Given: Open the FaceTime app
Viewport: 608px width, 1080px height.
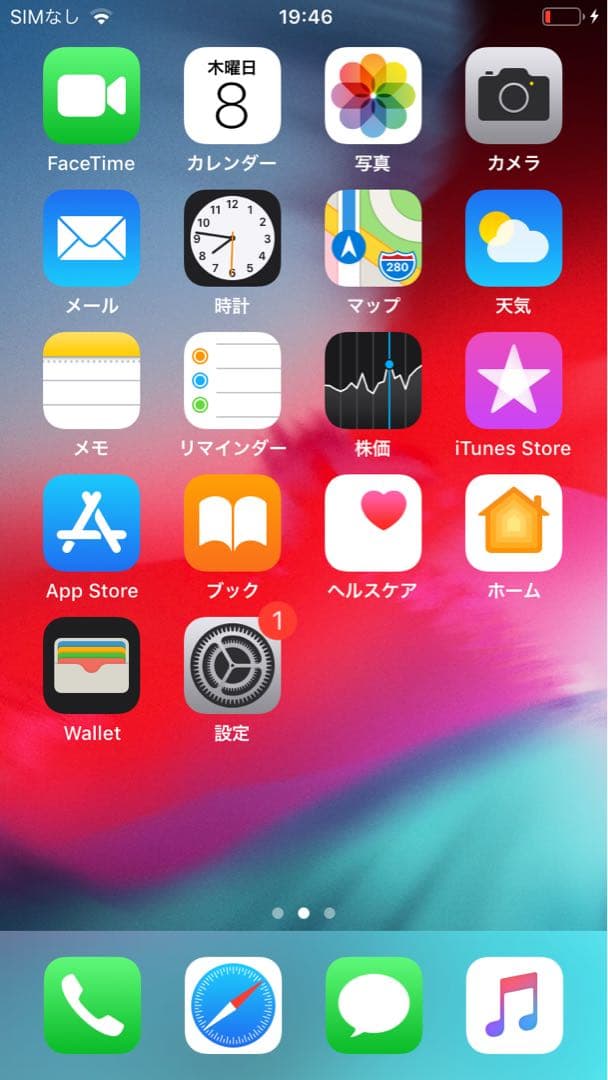Looking at the screenshot, I should [91, 96].
